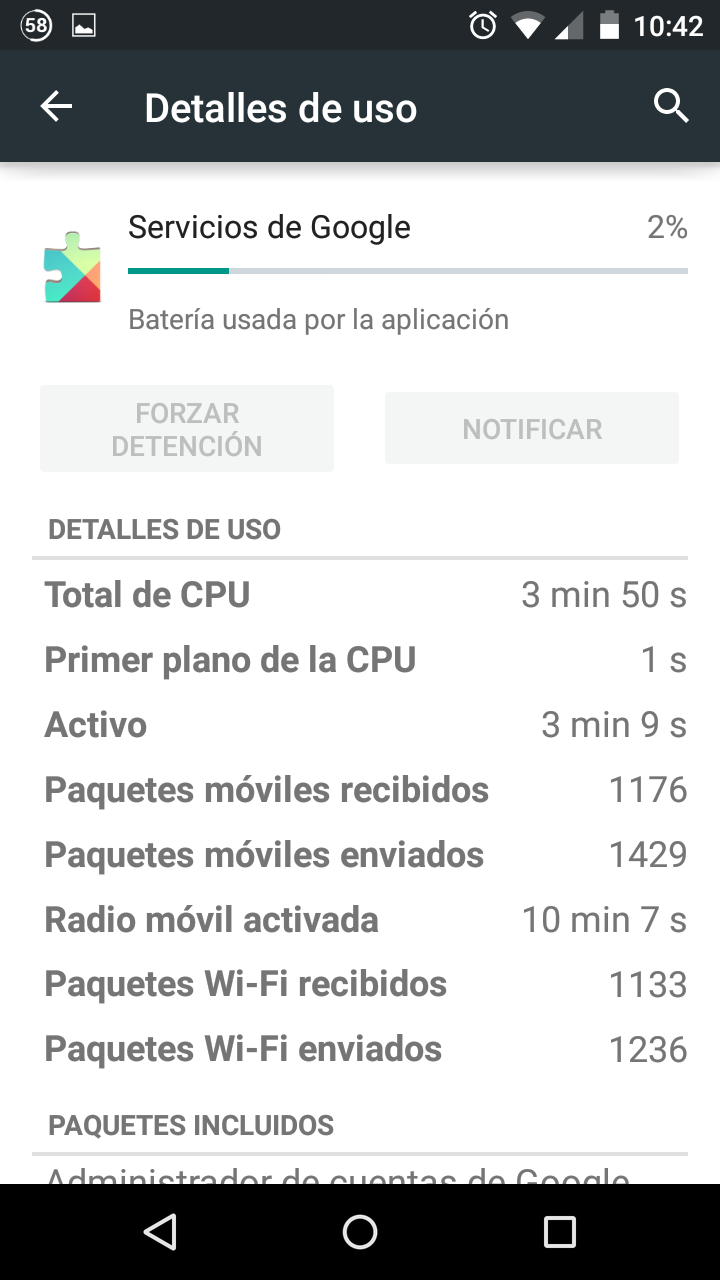This screenshot has width=720, height=1280.
Task: Go back using the app bar arrow
Action: tap(56, 107)
